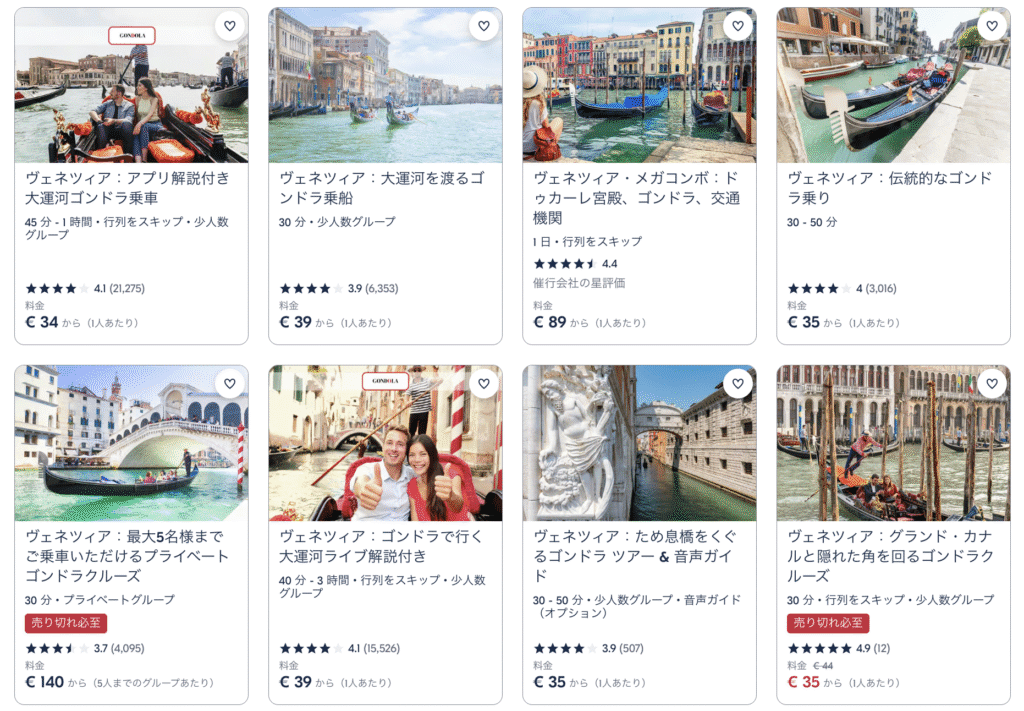The image size is (1024, 711).
Task: Open the メガコンボ ドゥカーレ宮殿 tour card
Action: click(638, 198)
